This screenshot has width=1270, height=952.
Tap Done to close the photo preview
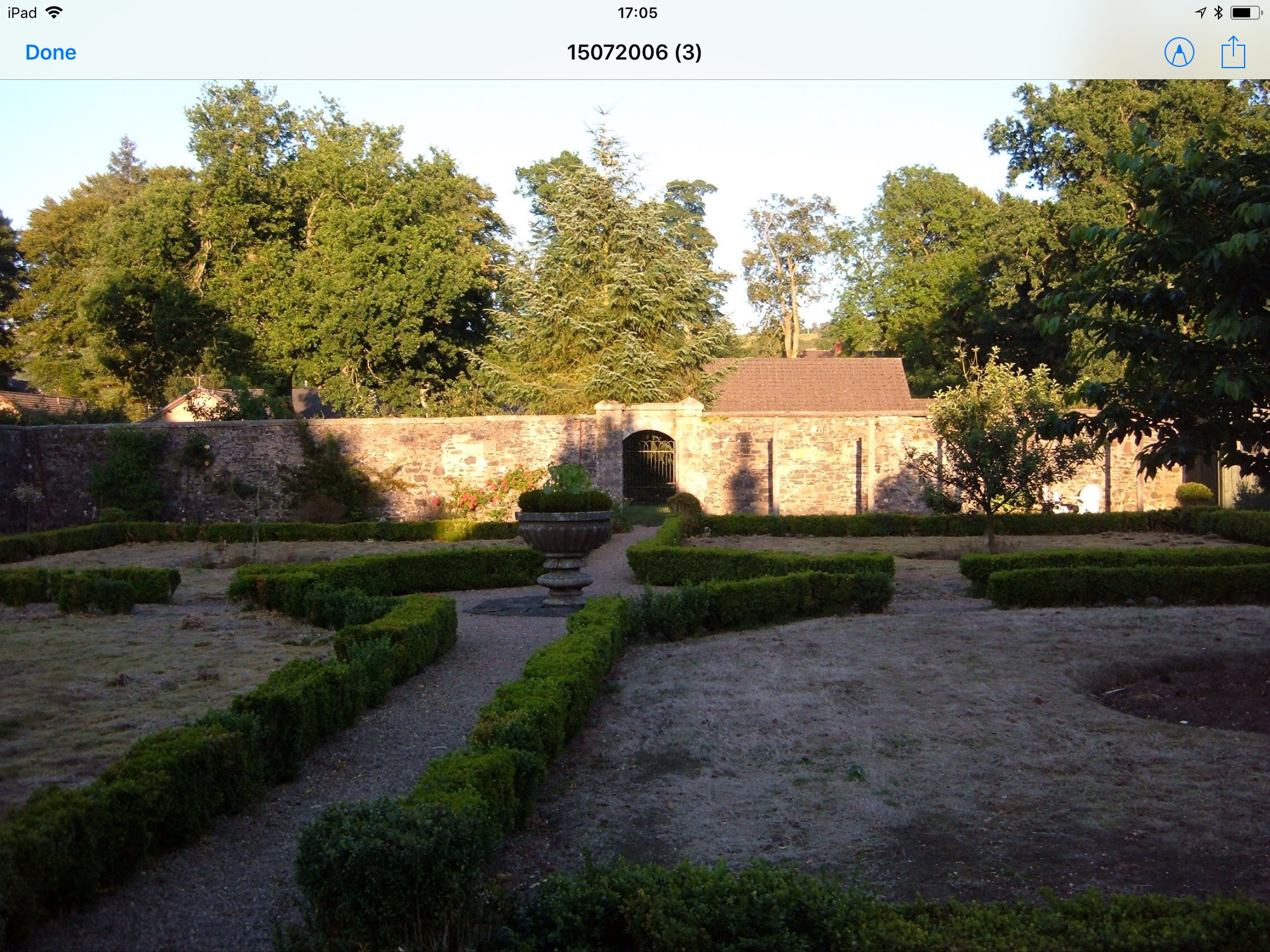coord(50,52)
